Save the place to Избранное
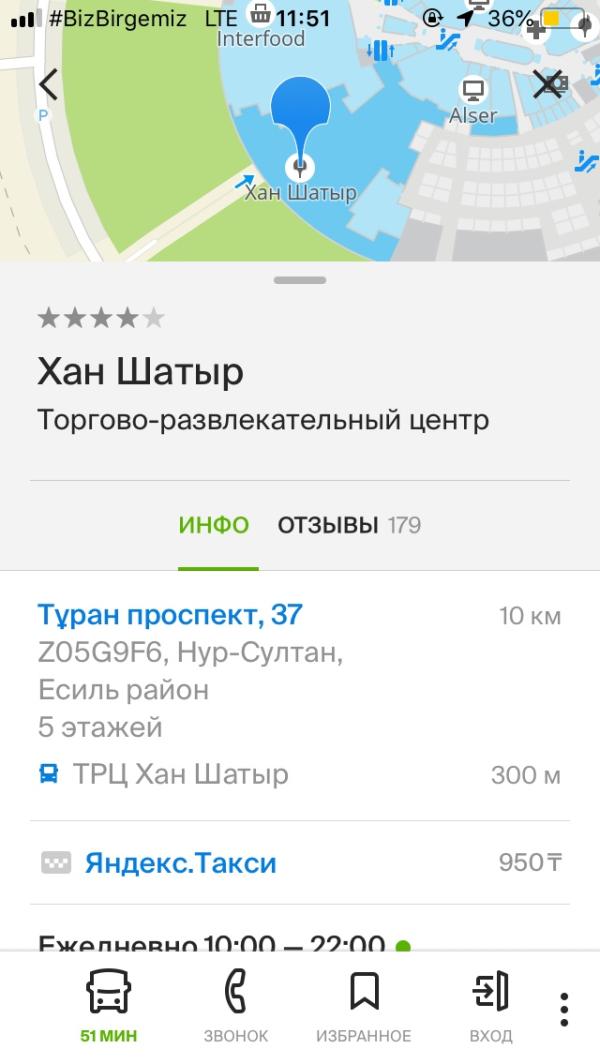Viewport: 600px width, 1063px height. click(x=363, y=1003)
